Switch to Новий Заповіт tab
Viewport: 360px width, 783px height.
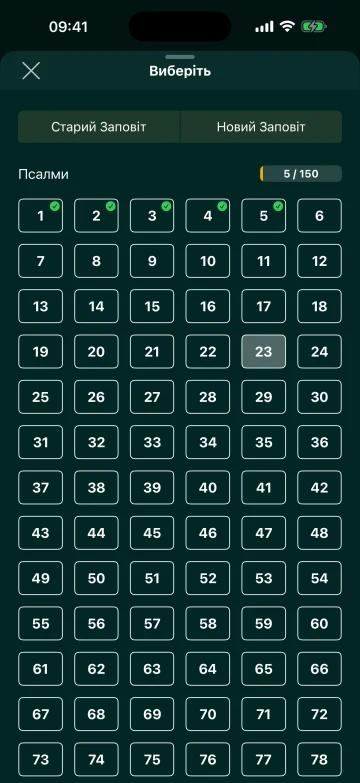(x=261, y=127)
